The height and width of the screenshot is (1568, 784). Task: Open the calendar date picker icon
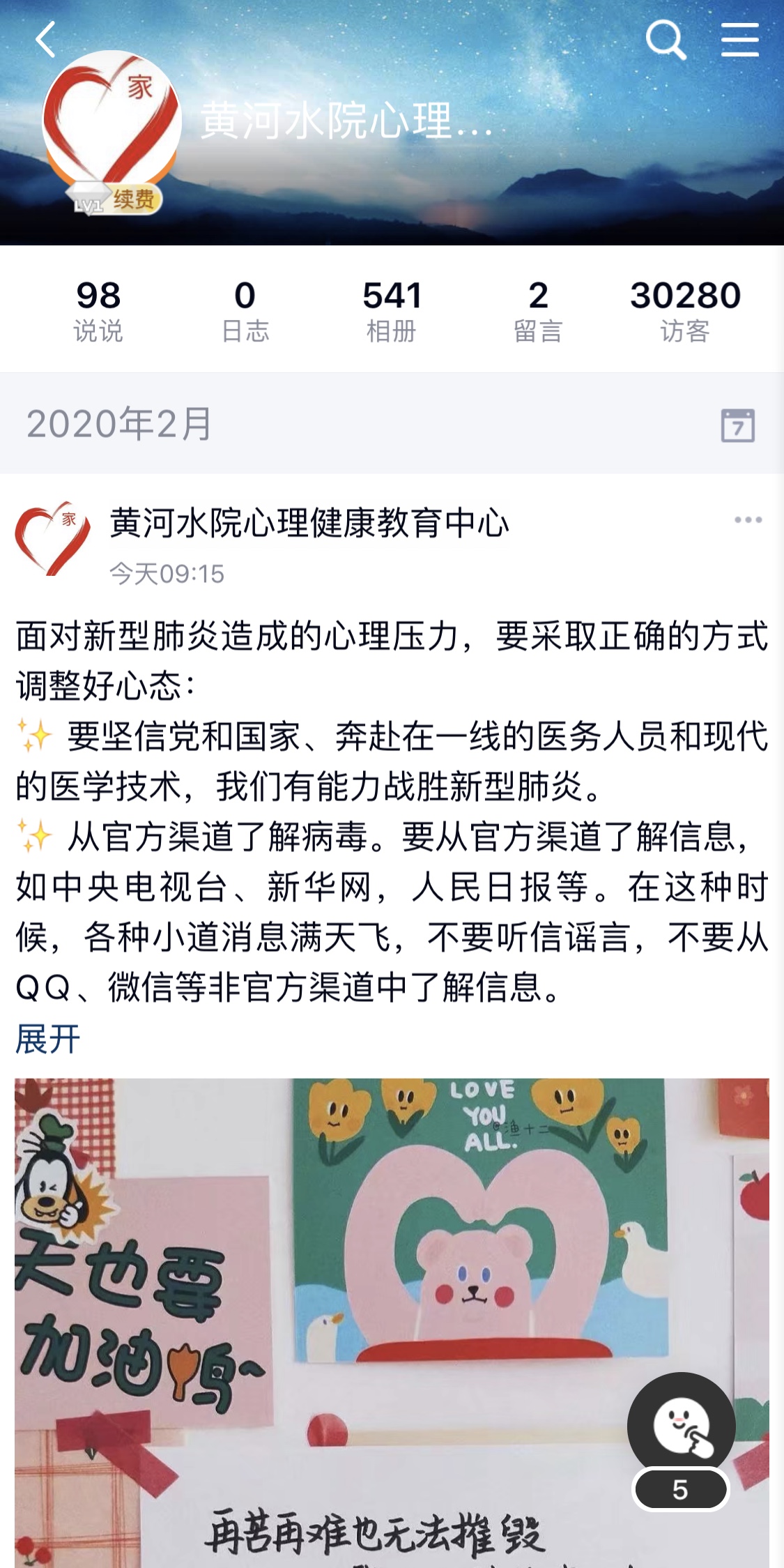coord(737,425)
